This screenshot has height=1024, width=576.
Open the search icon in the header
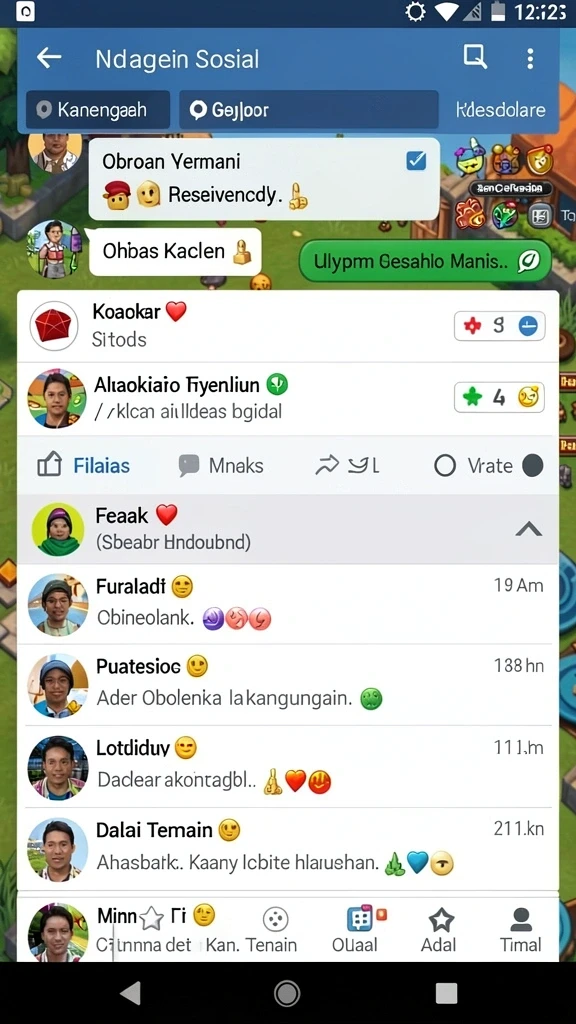(x=475, y=57)
